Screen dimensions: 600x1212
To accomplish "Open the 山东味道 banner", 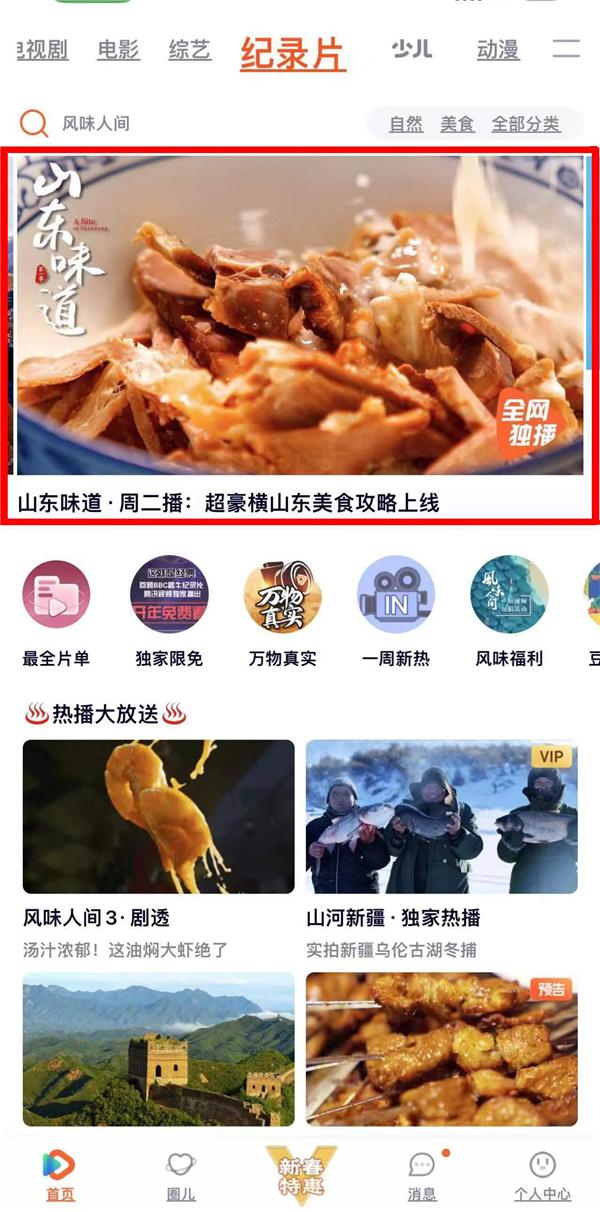I will [300, 315].
